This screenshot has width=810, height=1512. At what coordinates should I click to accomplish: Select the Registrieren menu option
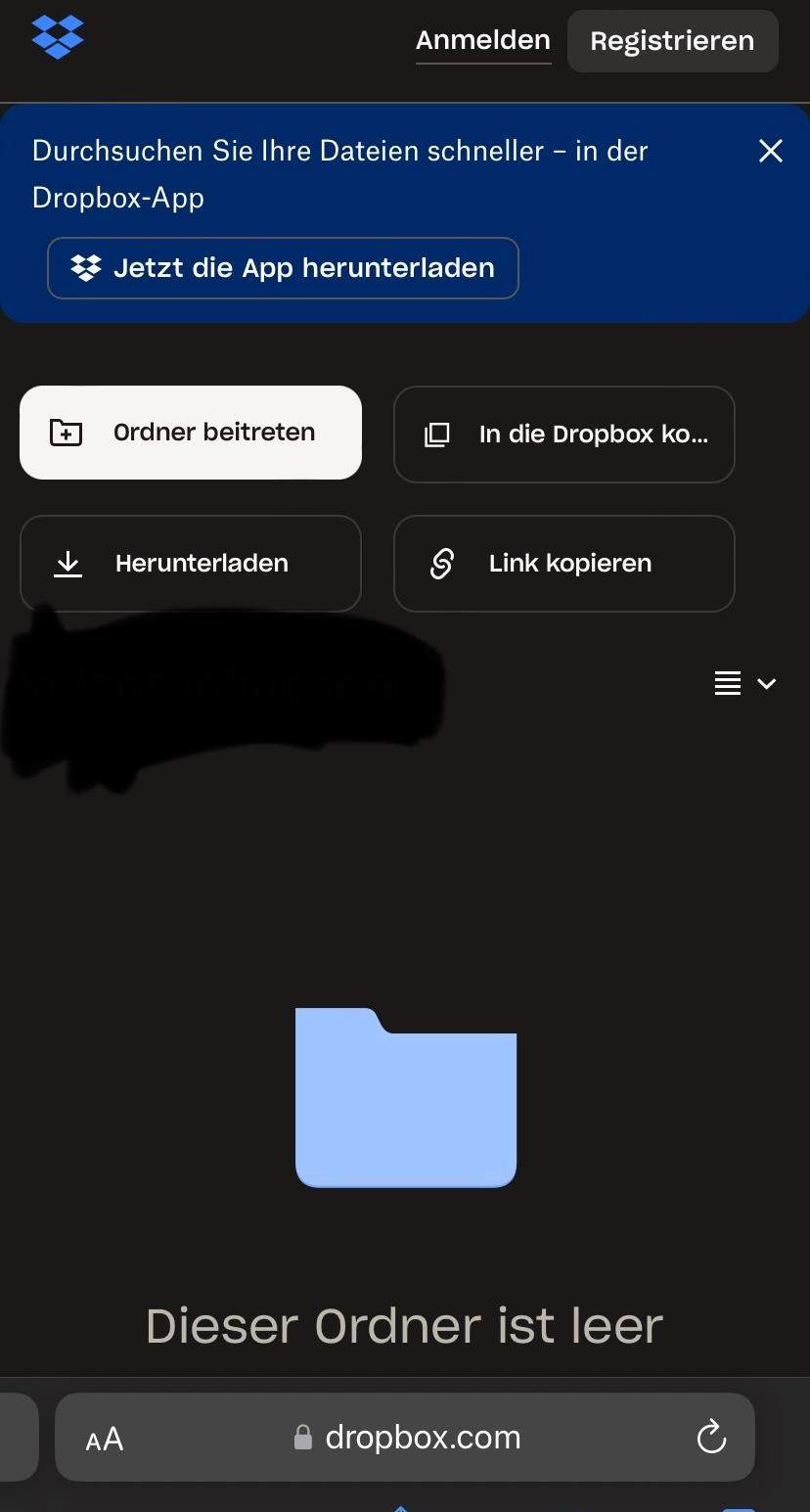coord(672,40)
